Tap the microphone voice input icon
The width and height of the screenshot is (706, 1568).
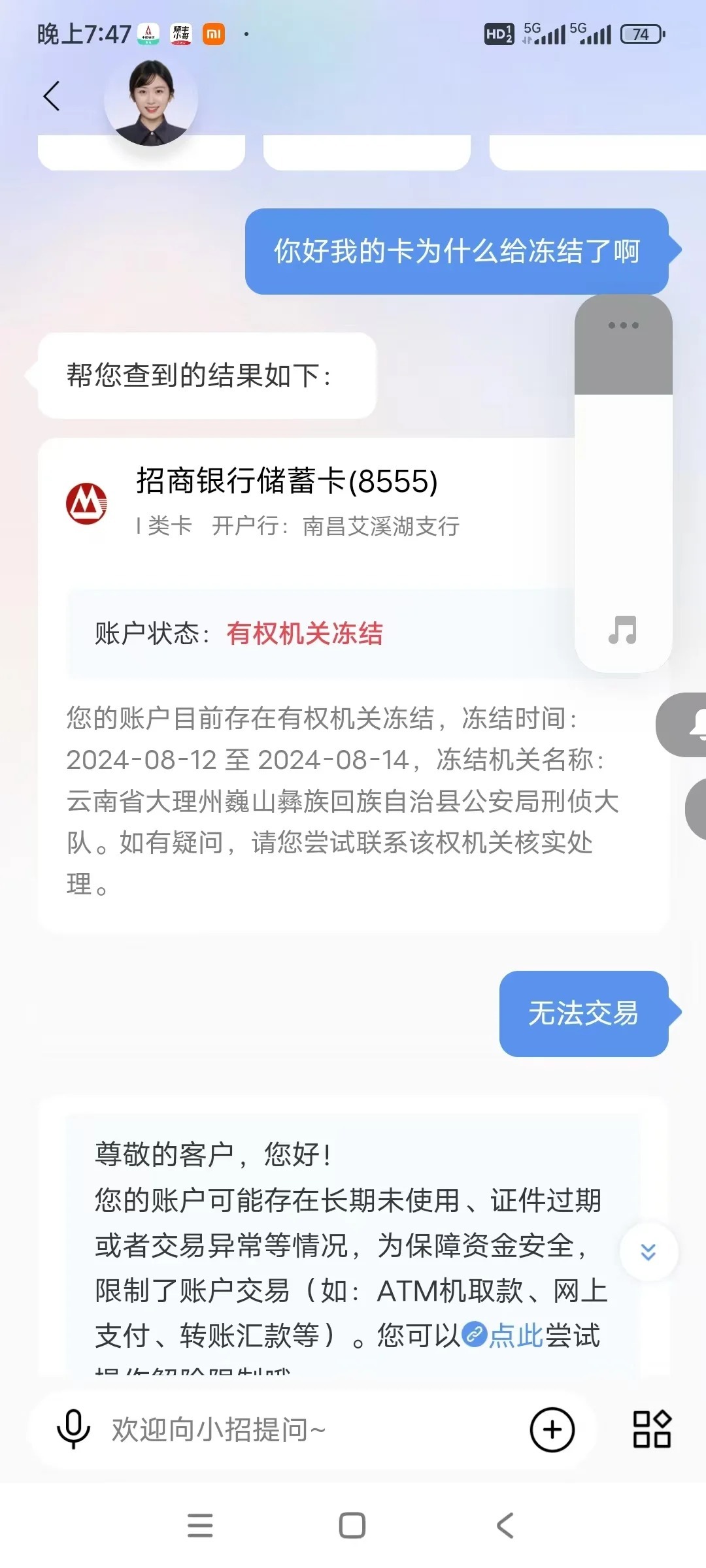tap(73, 1430)
